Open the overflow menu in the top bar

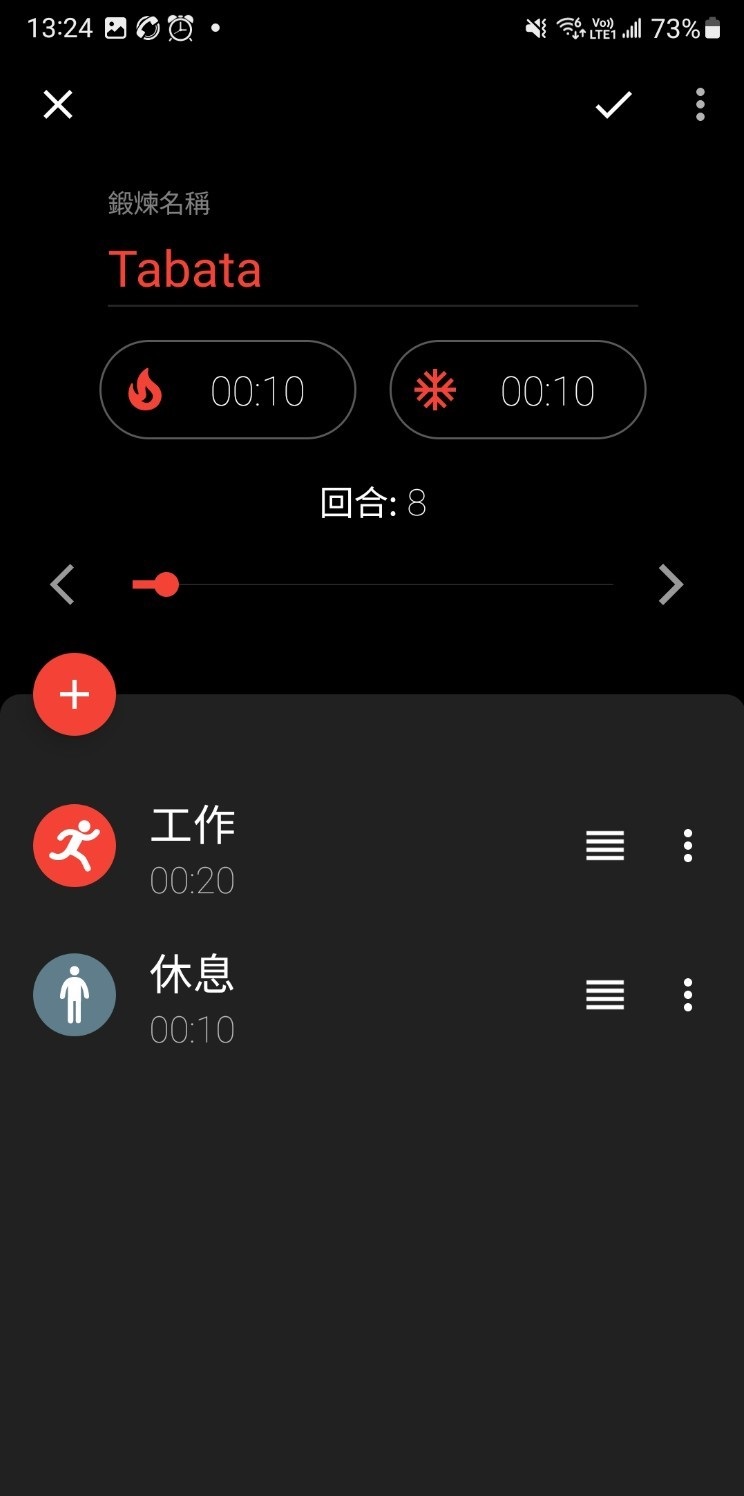(x=699, y=104)
